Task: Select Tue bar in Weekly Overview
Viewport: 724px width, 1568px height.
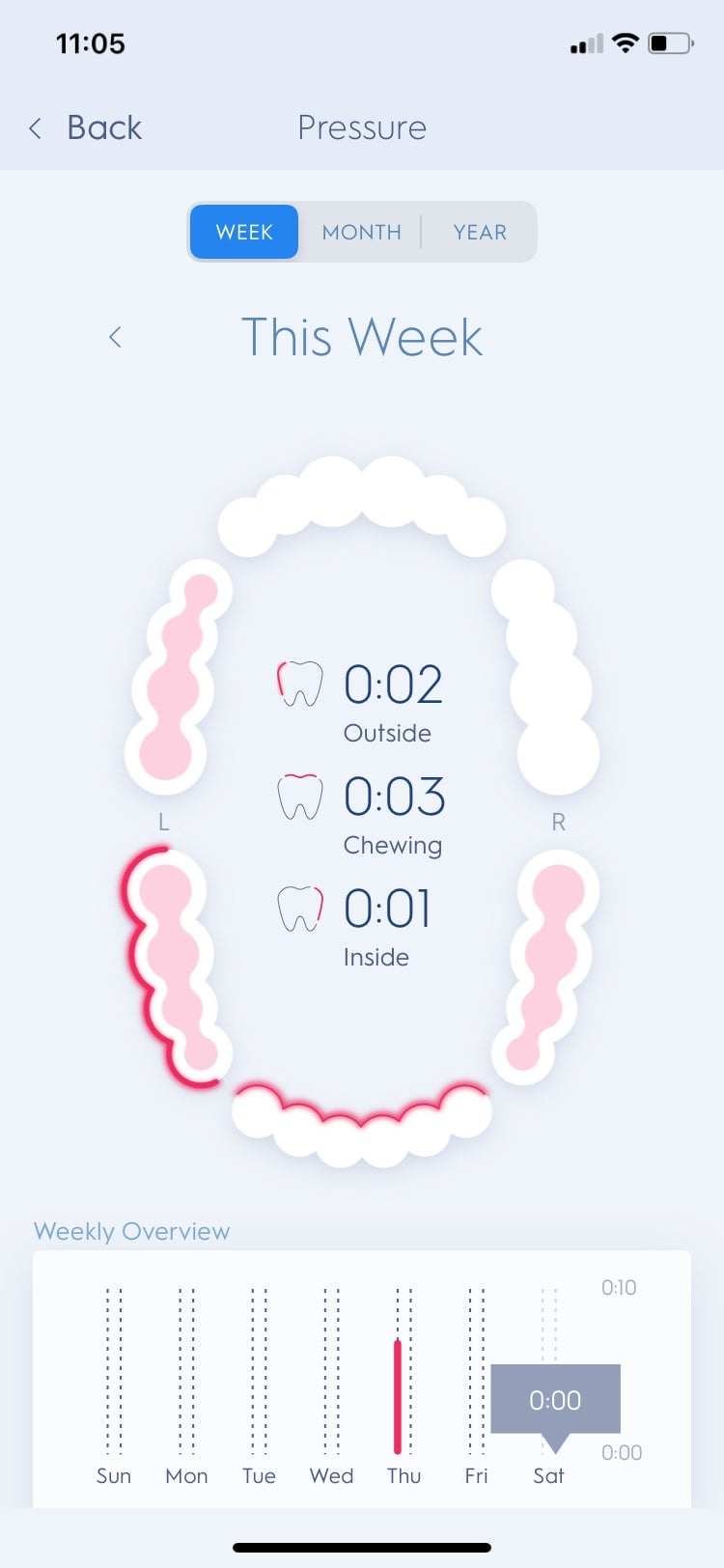Action: pyautogui.click(x=259, y=1371)
